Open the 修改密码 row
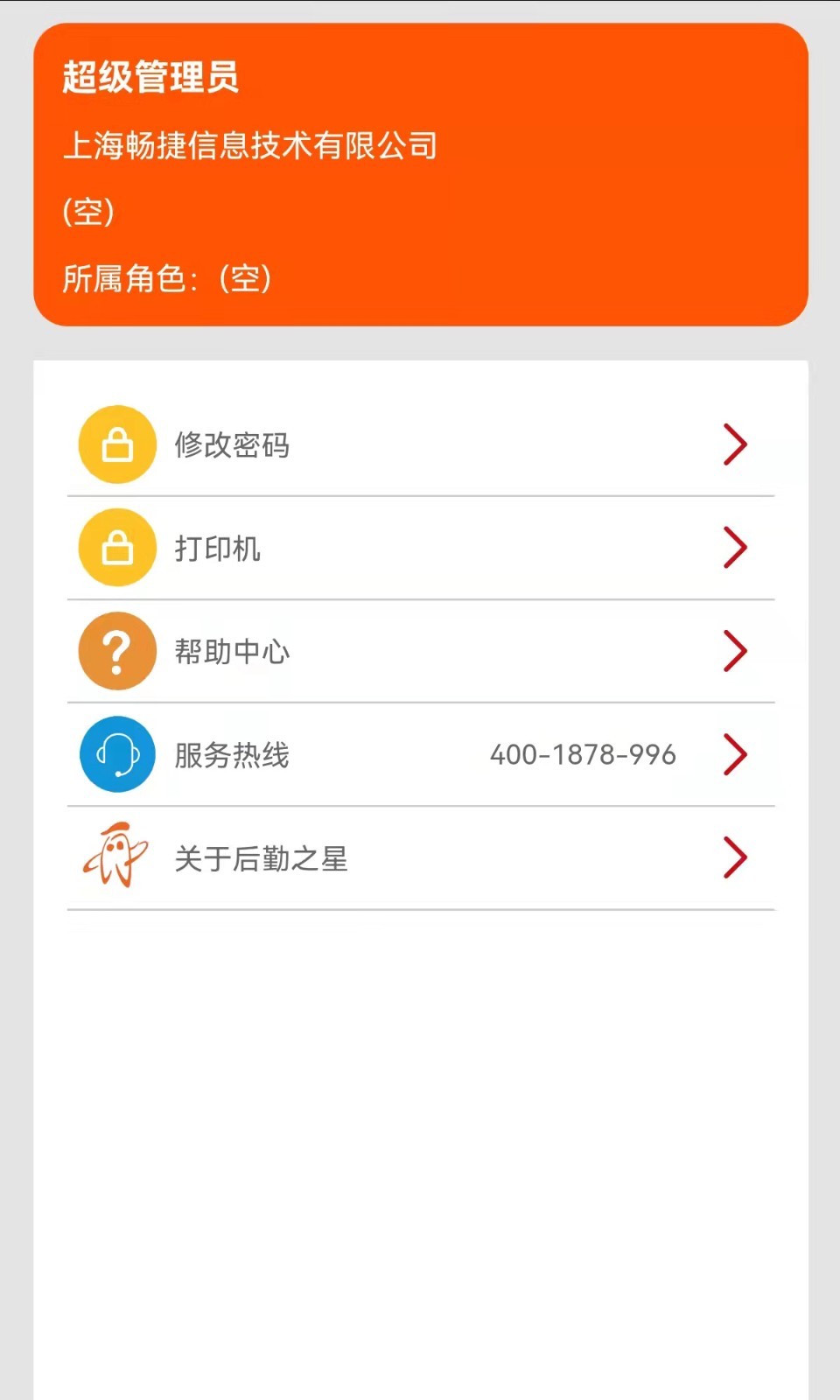 tap(420, 444)
